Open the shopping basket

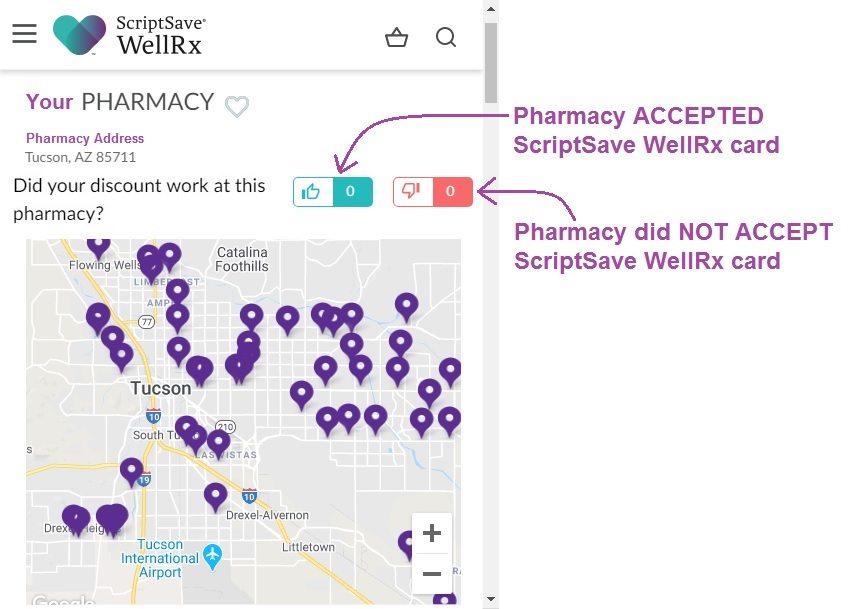point(397,38)
